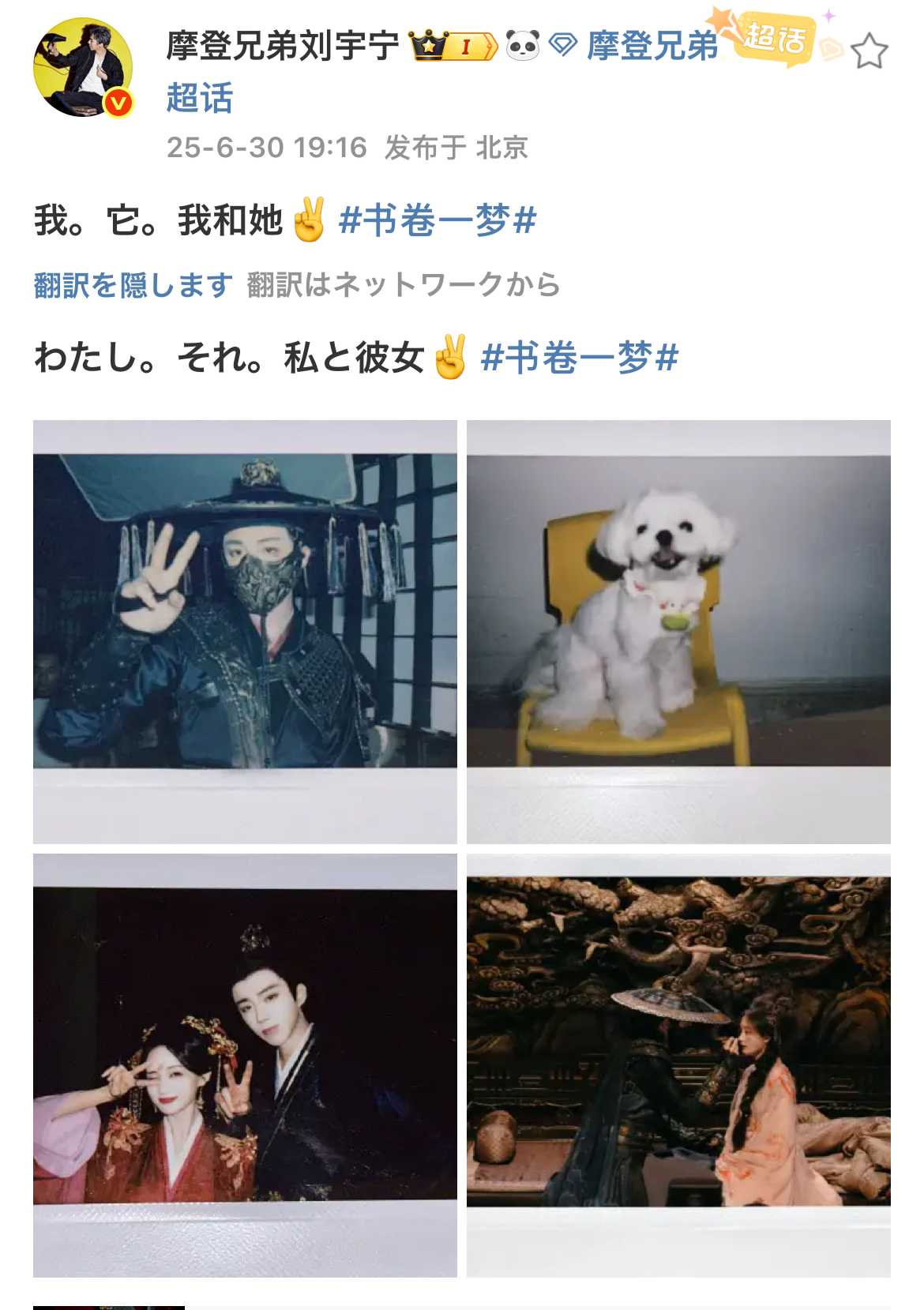View the couple in red costume photo
The image size is (924, 1310).
click(x=245, y=1064)
